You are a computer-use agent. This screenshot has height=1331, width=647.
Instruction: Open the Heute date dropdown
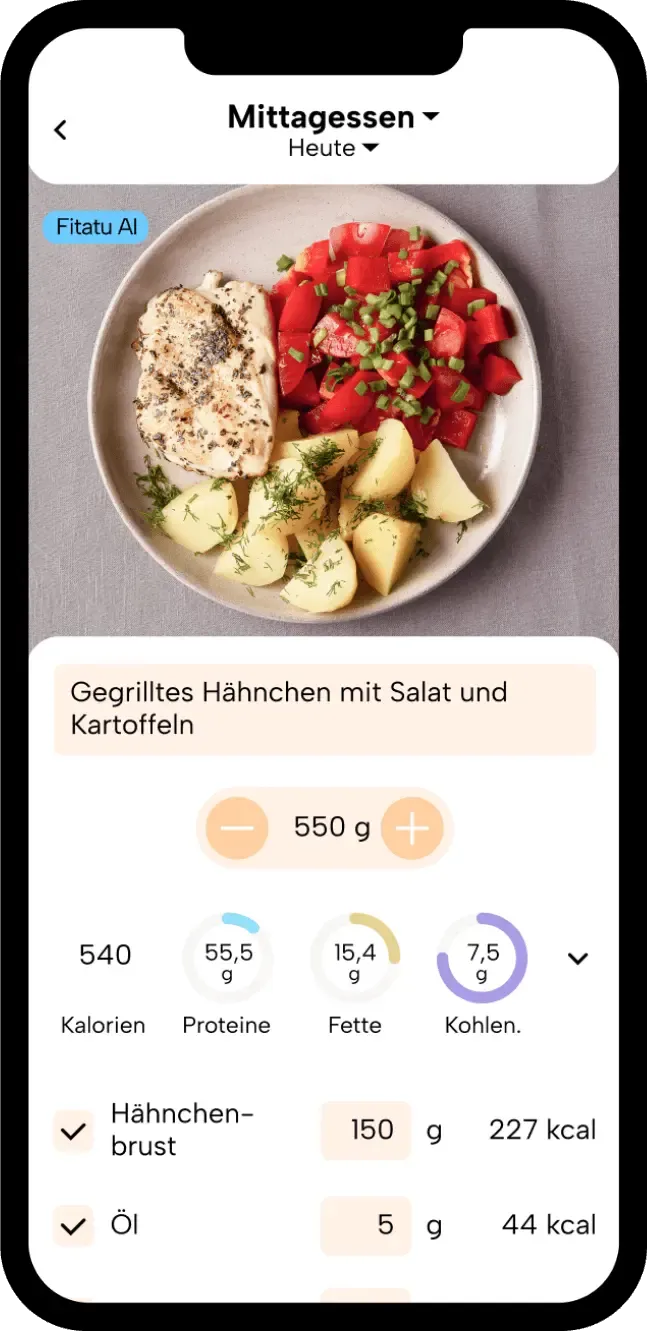pos(333,148)
